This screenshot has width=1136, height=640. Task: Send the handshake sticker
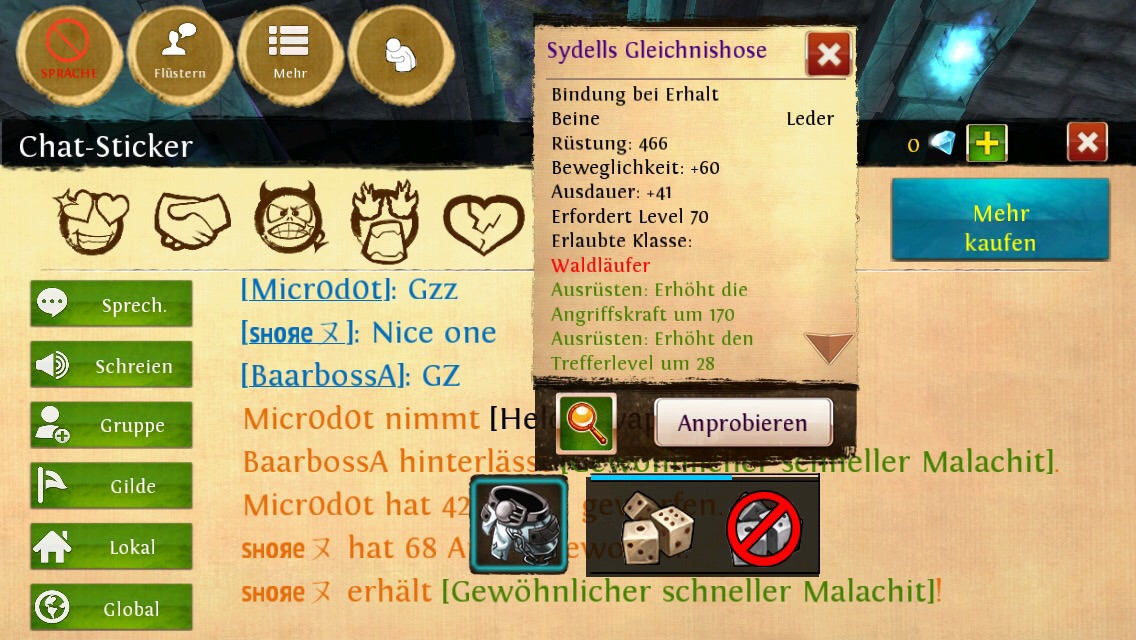(192, 217)
